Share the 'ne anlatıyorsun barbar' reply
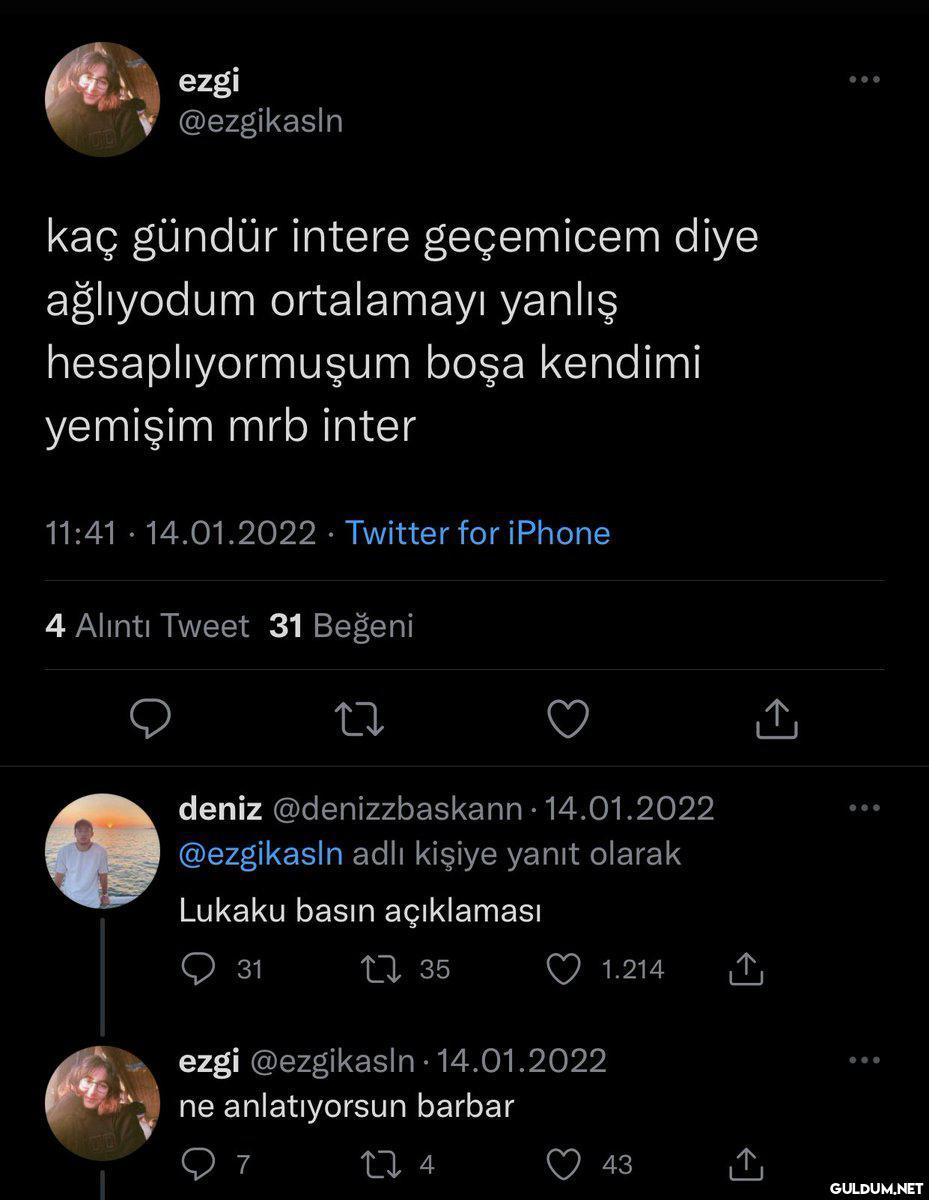 (x=747, y=1163)
